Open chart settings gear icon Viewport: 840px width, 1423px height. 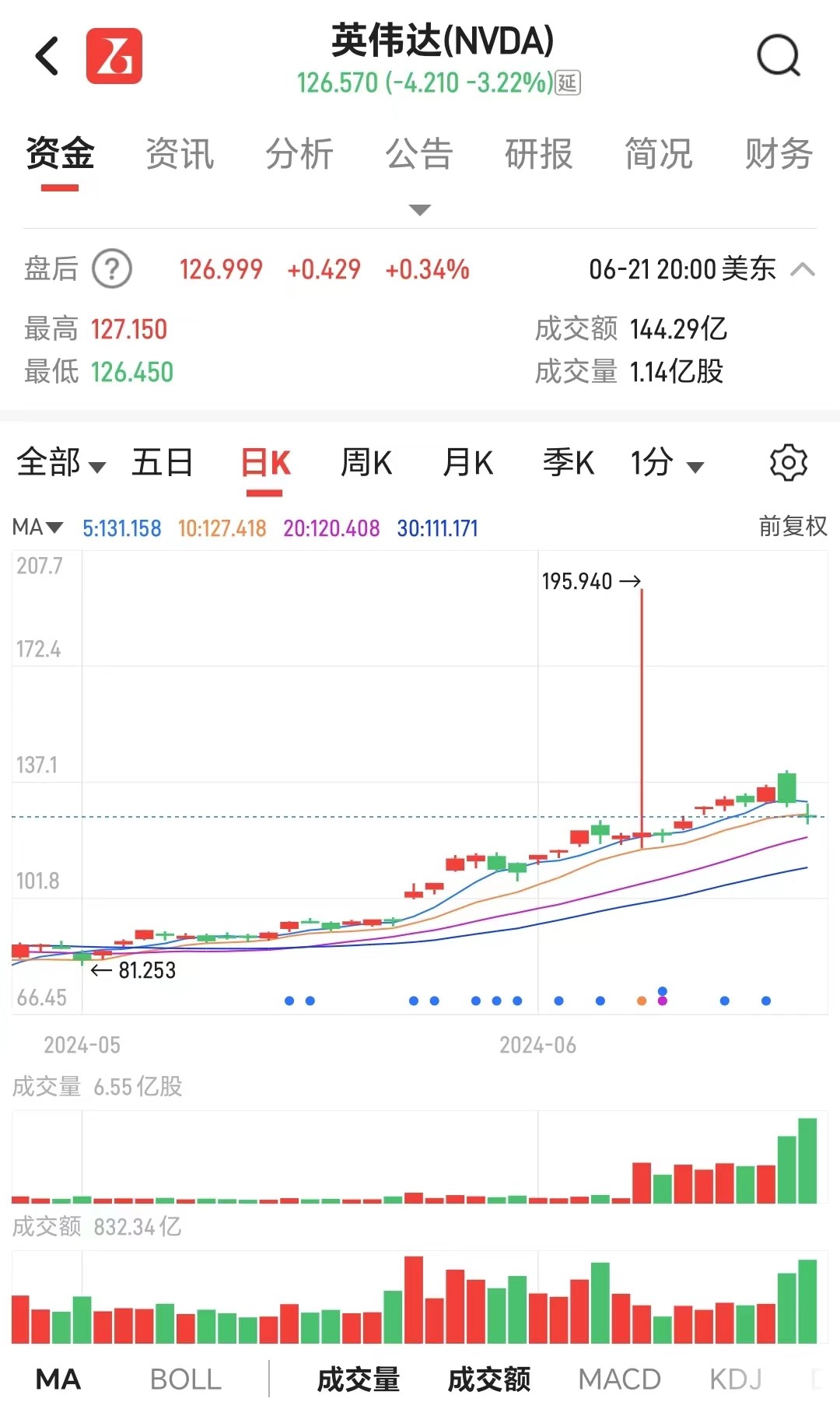789,463
